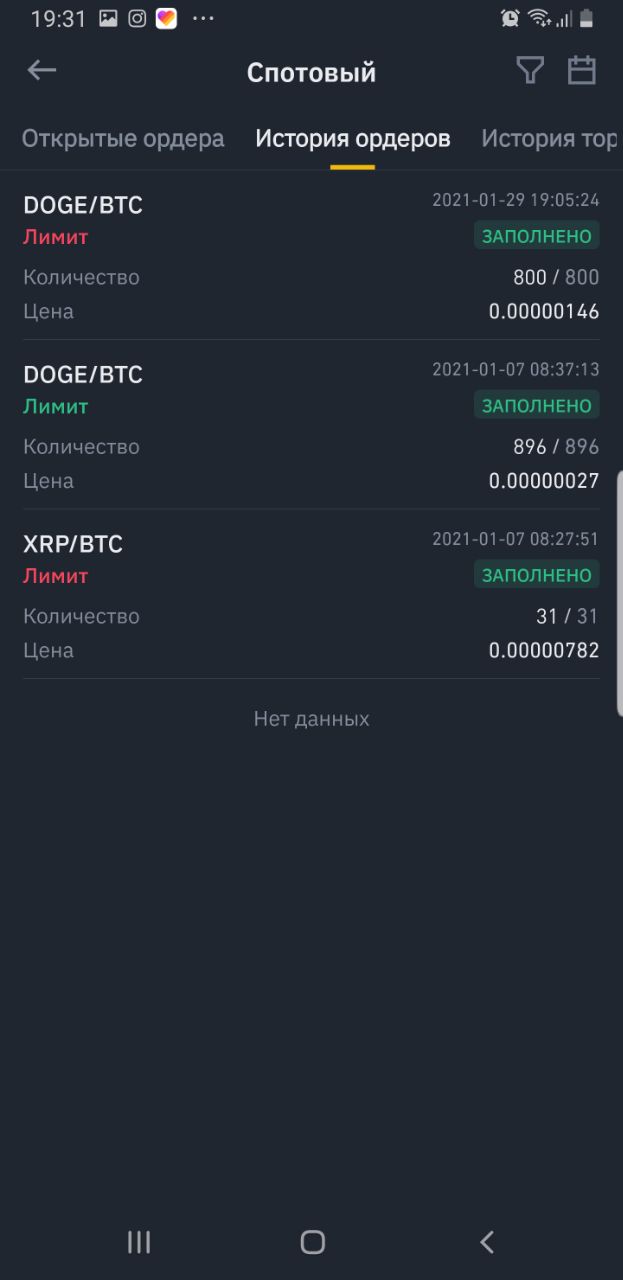
Task: Open DOGE/BTC order from 2021-01-07 08:37:13
Action: 311,425
